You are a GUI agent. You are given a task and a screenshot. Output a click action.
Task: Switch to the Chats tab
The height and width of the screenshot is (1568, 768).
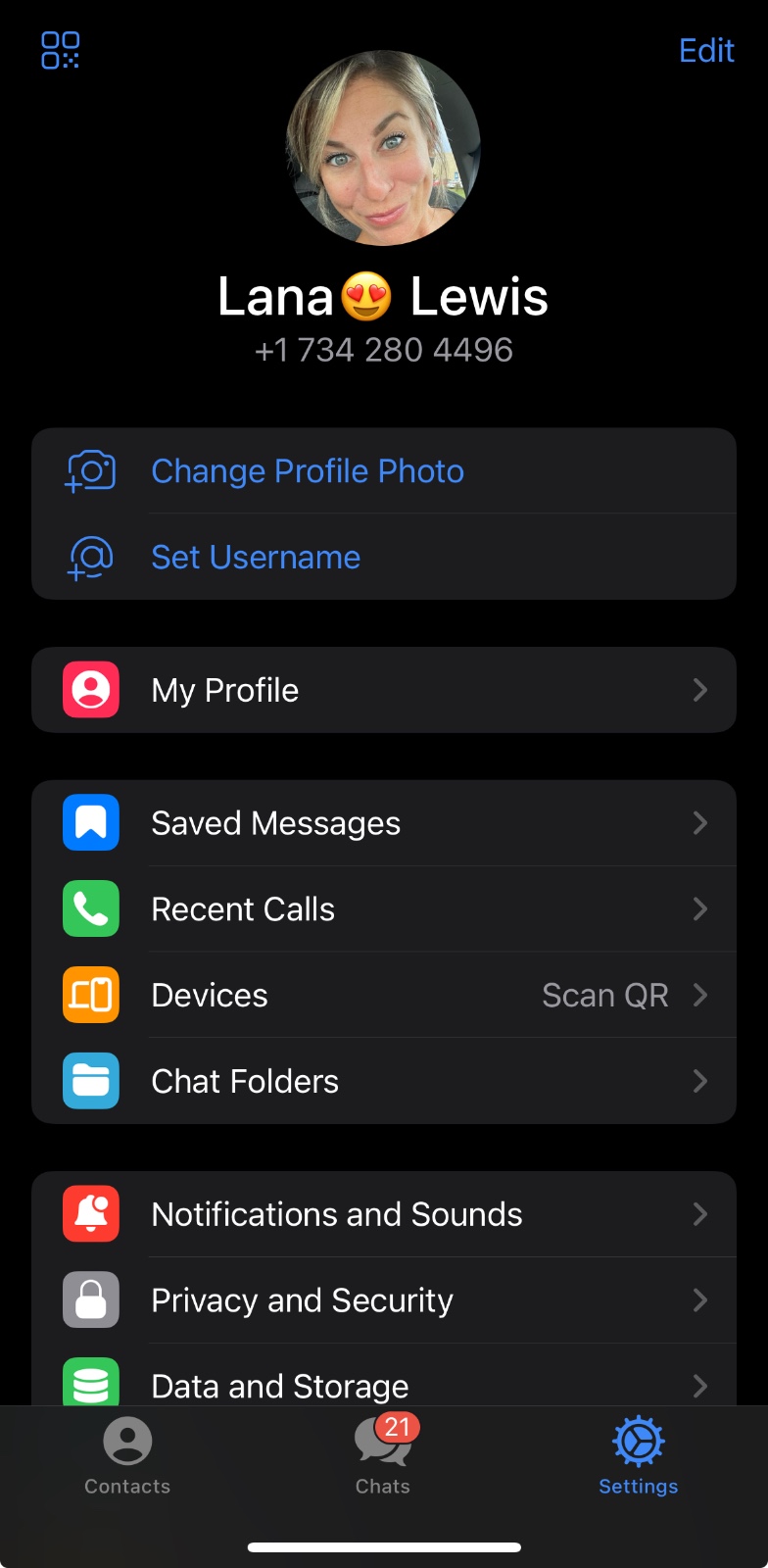pyautogui.click(x=383, y=1457)
